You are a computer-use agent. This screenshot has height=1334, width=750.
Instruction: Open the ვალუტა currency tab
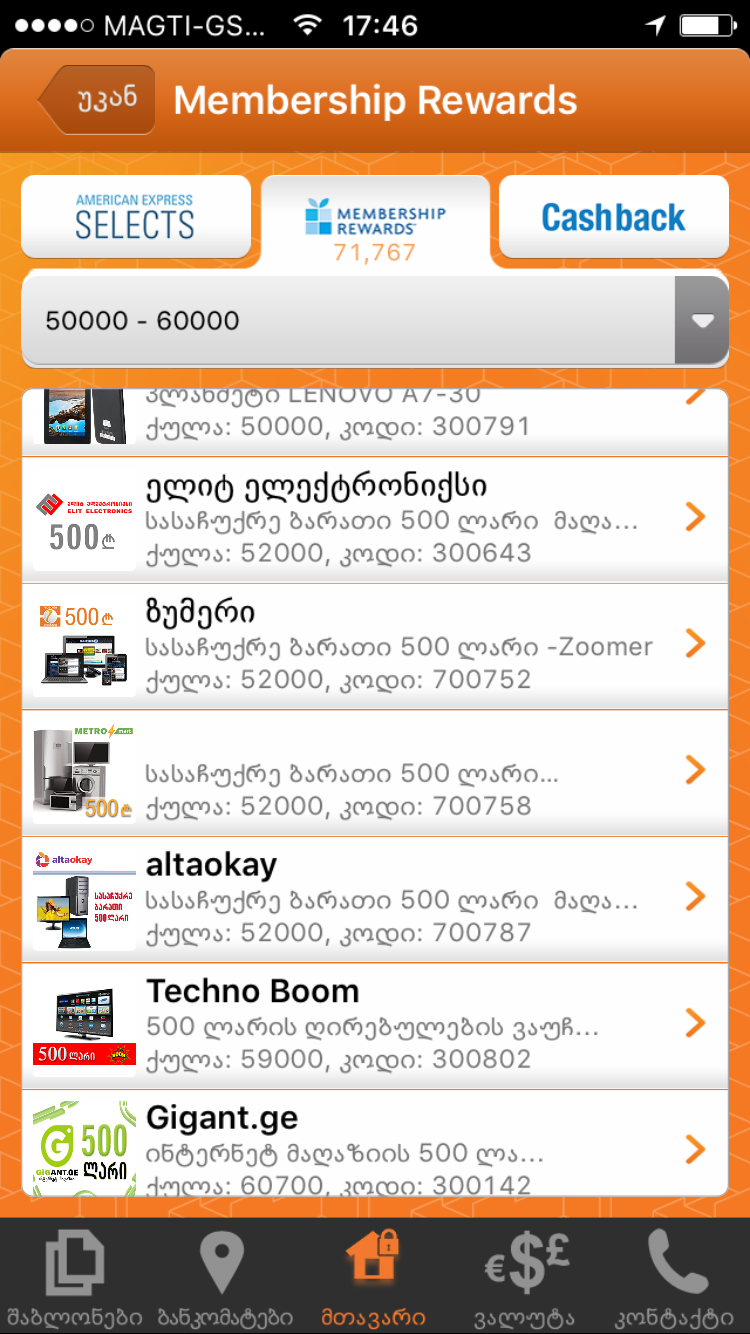(x=523, y=1277)
